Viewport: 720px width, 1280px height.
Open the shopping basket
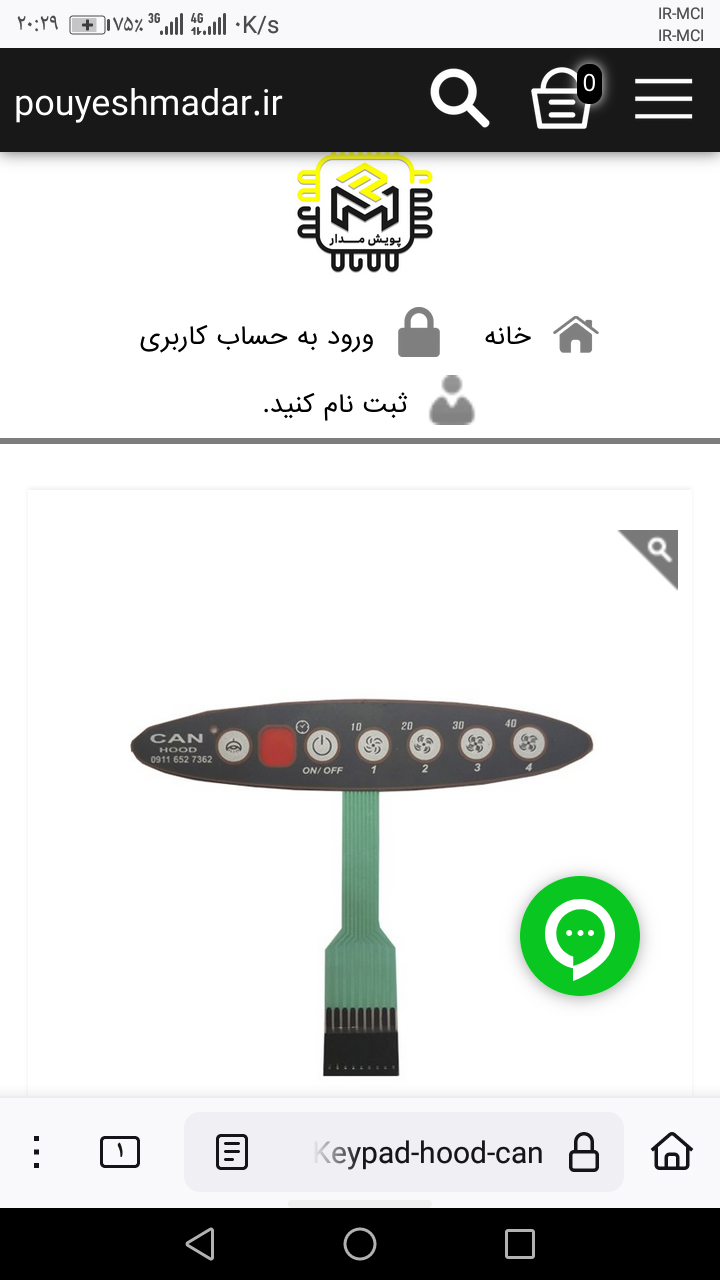564,99
